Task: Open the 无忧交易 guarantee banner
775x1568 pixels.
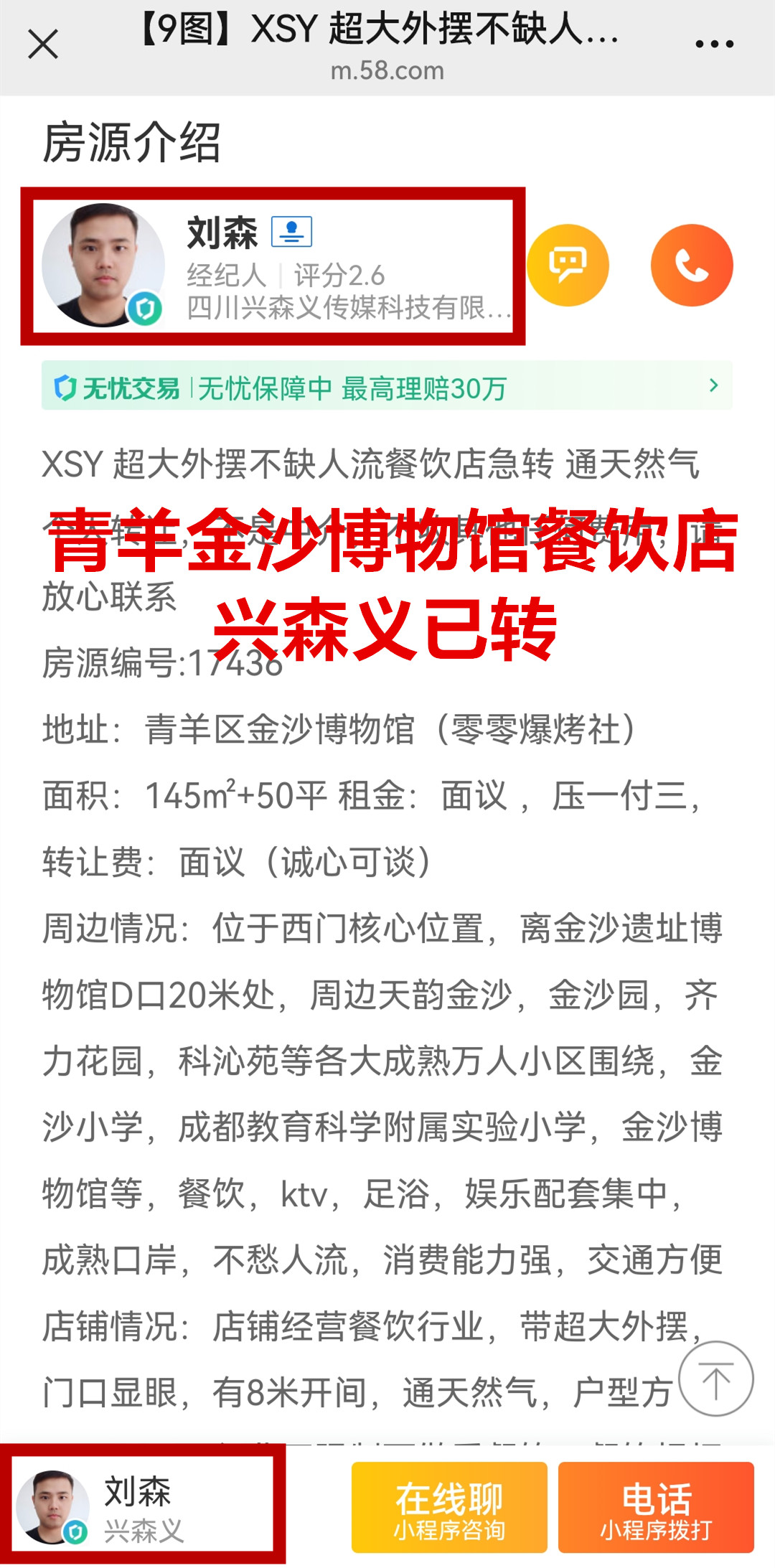Action: (387, 387)
